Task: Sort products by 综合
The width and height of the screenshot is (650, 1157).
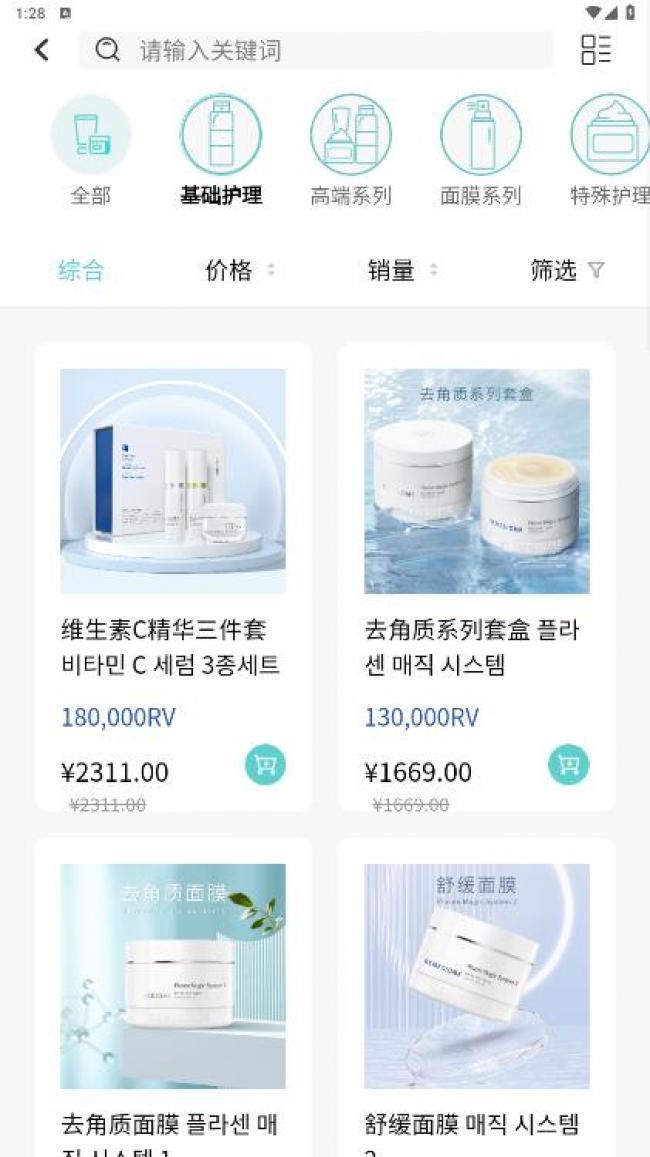Action: (x=81, y=271)
